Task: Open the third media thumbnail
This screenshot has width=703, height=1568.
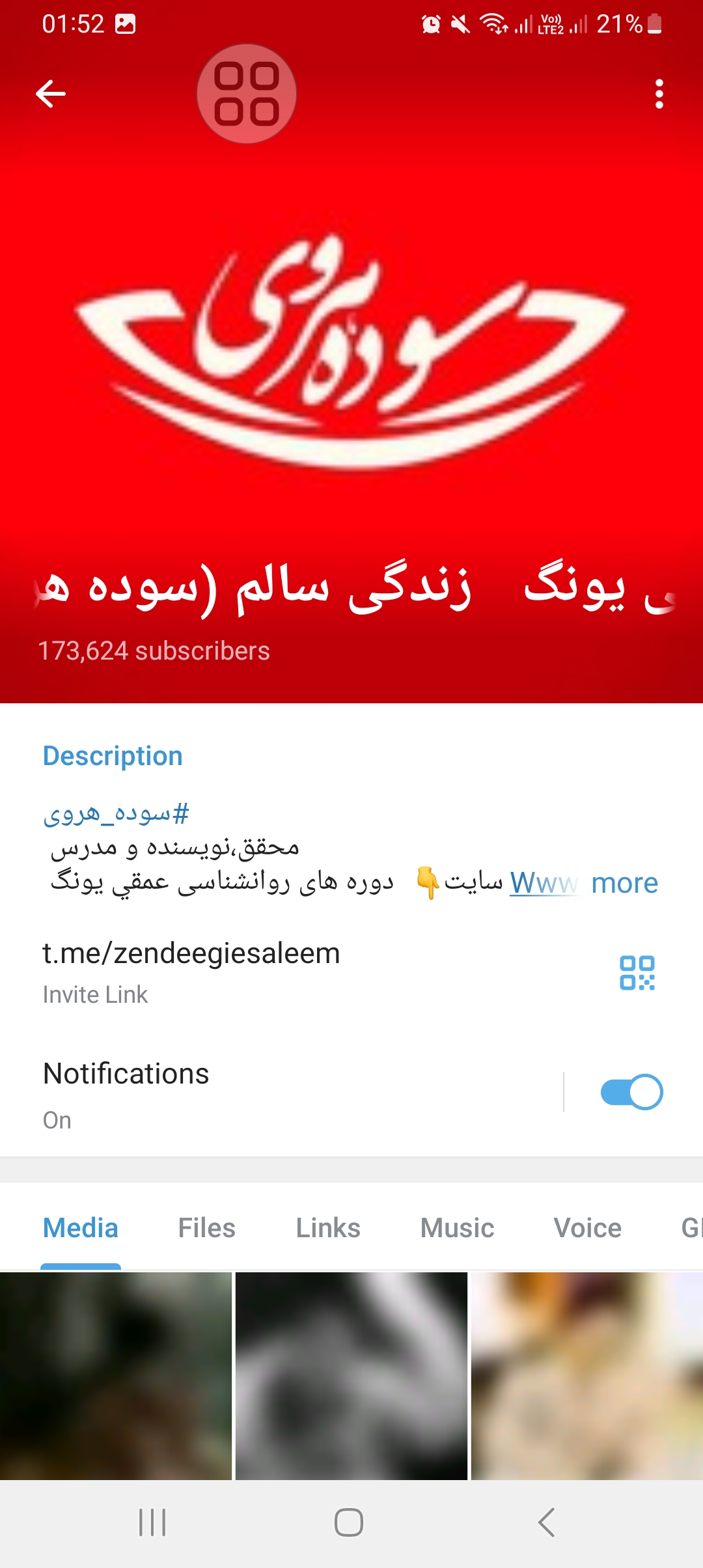Action: click(x=586, y=1375)
